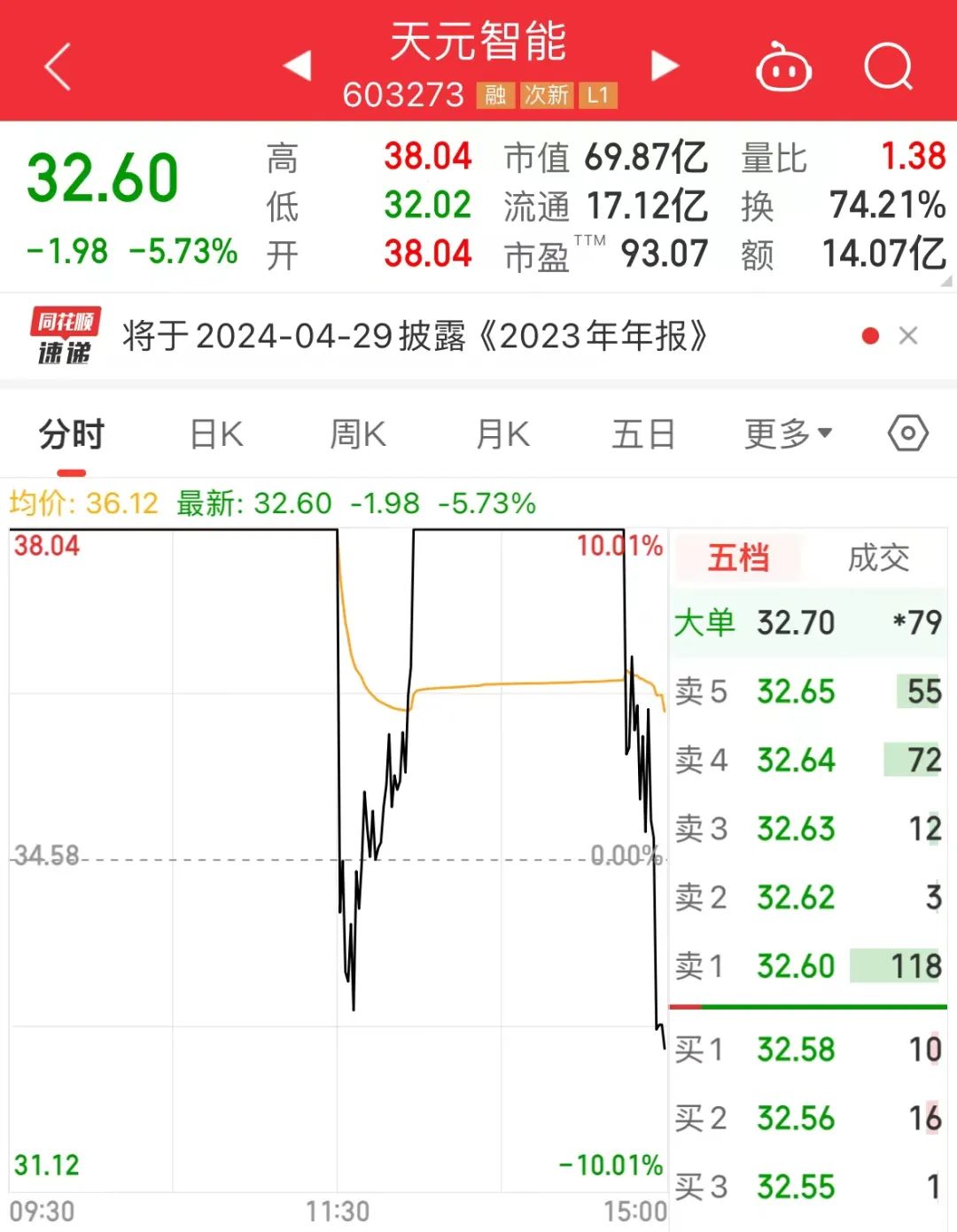
Task: Switch to the 五日 chart
Action: coord(644,434)
